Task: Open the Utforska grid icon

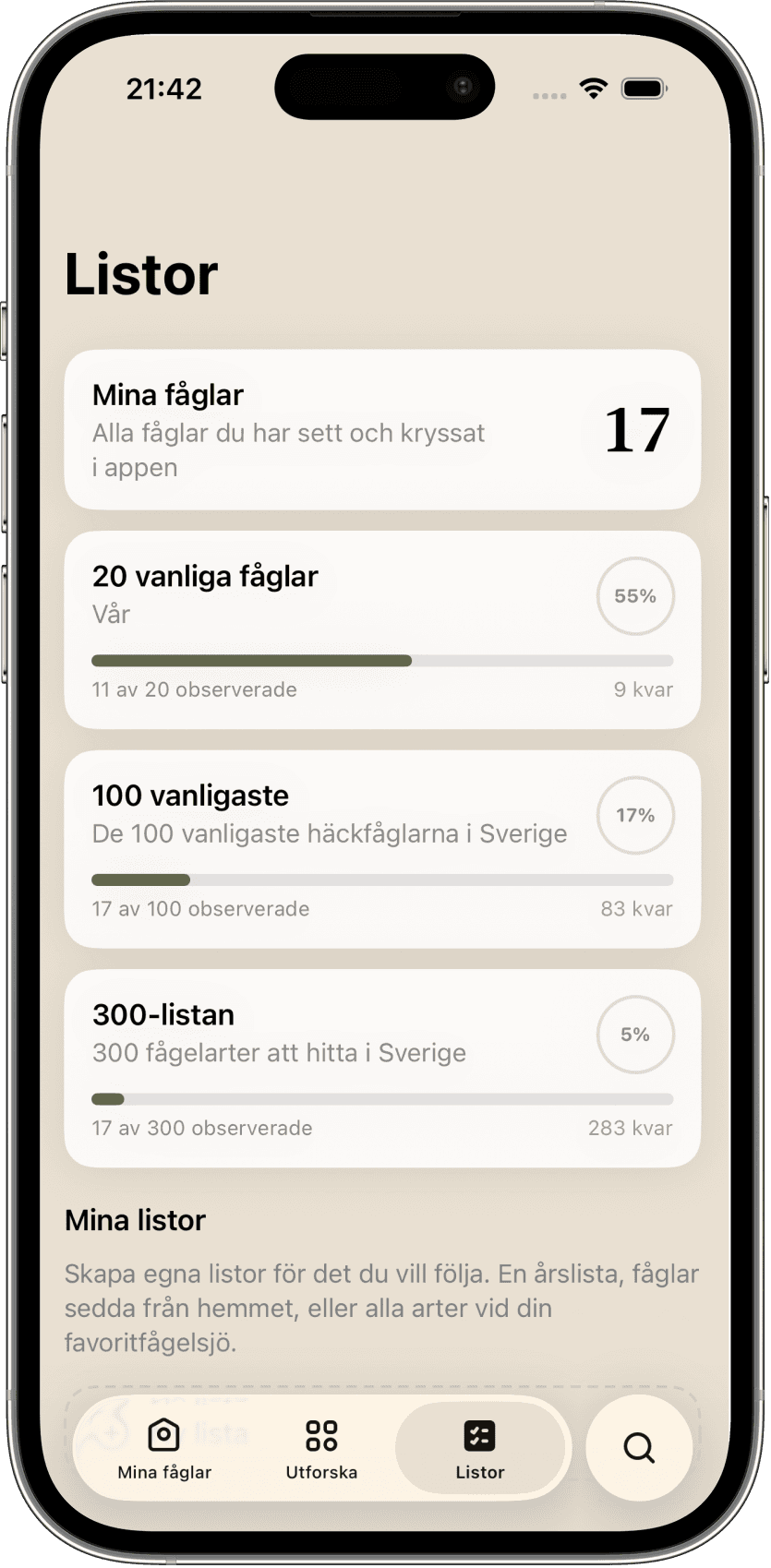Action: click(x=320, y=1436)
